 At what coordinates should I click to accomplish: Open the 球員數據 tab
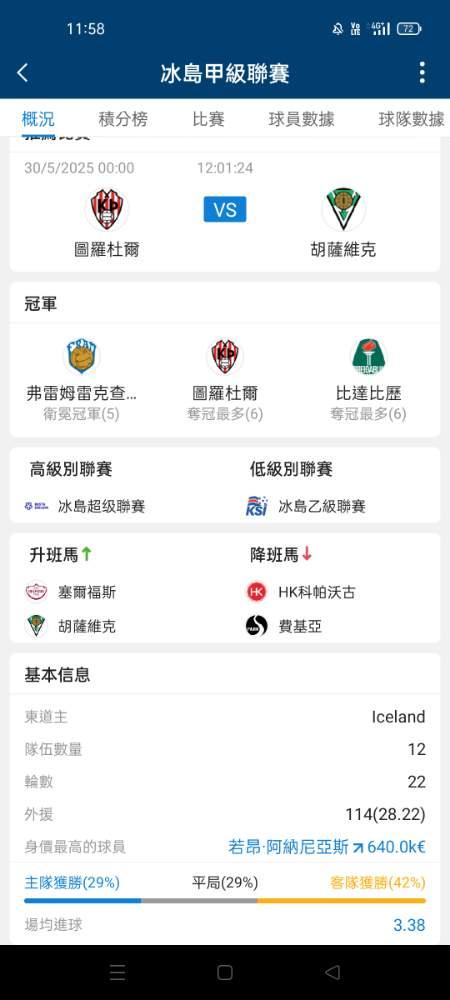[x=301, y=119]
